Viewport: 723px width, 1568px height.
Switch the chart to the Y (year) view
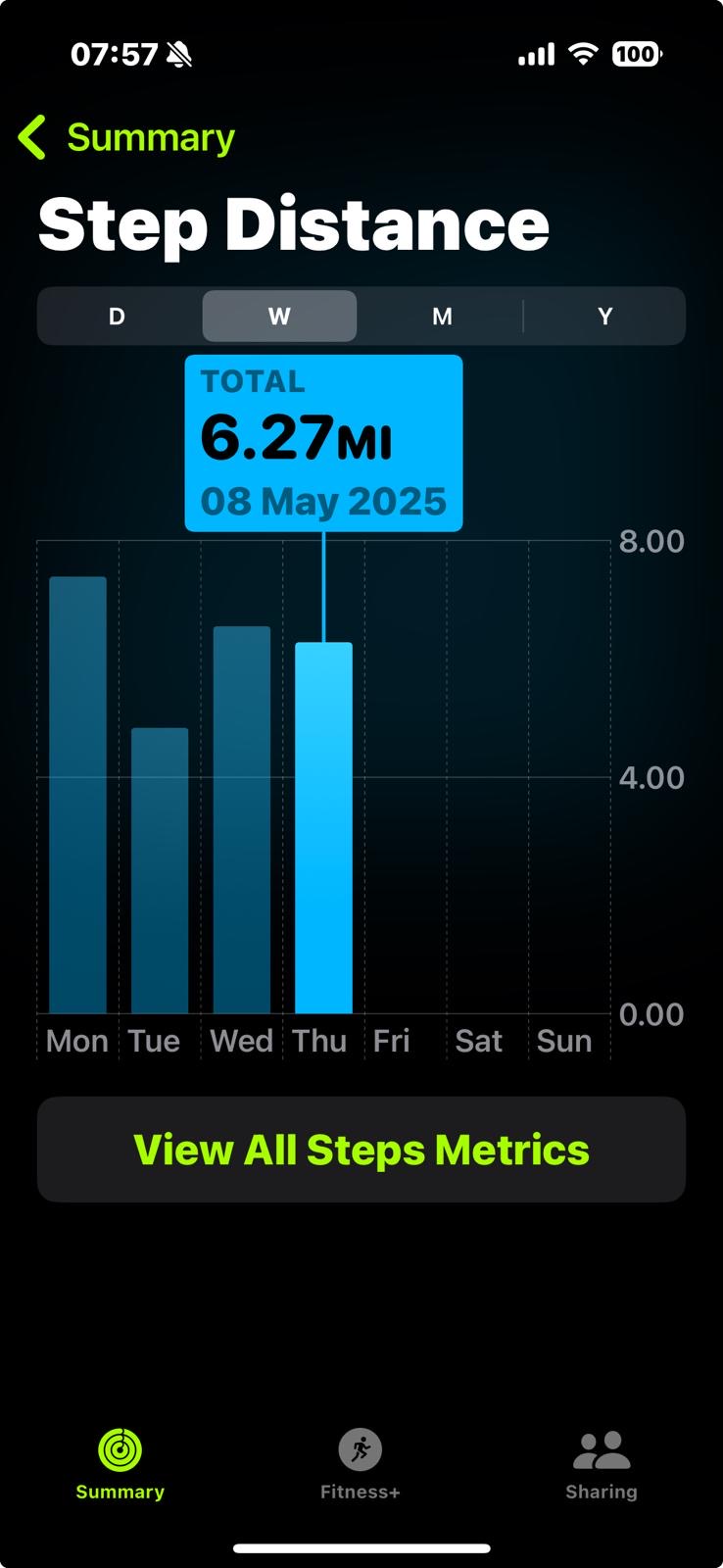(x=604, y=317)
